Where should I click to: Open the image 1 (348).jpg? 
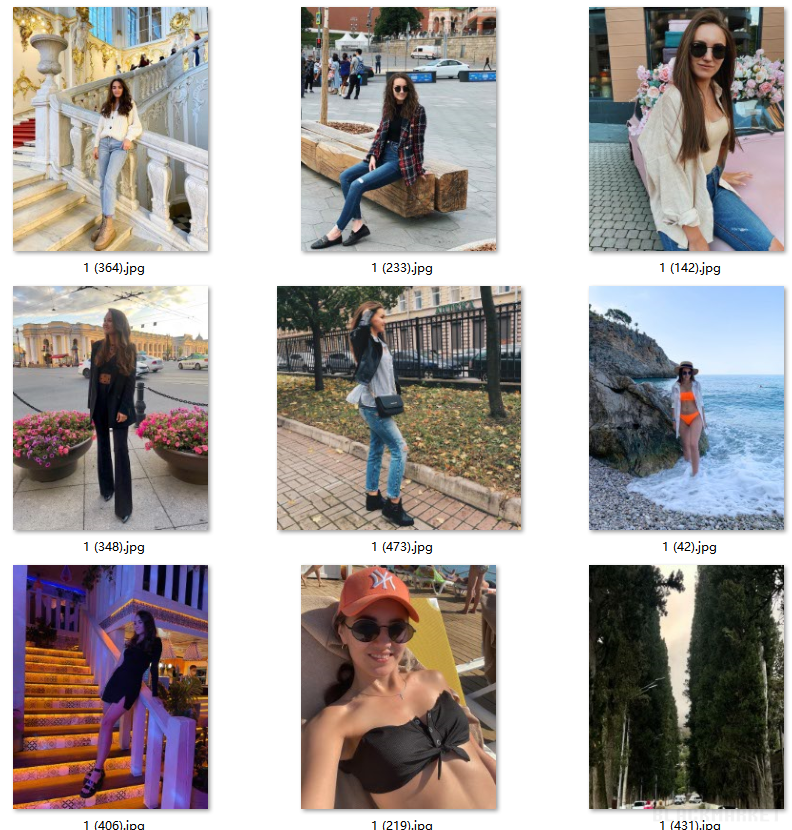coord(110,408)
